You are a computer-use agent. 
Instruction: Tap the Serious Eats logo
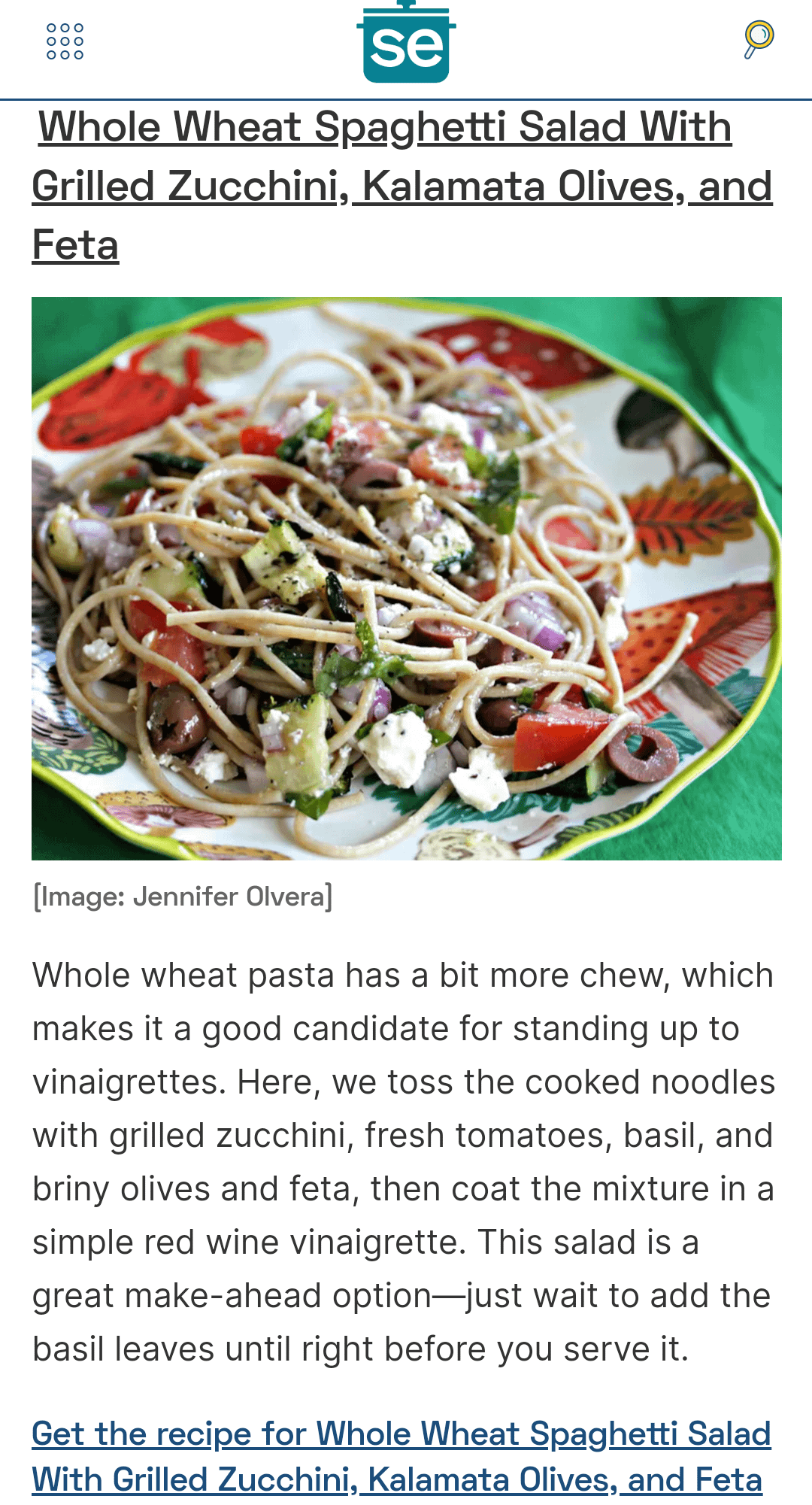coord(406,41)
